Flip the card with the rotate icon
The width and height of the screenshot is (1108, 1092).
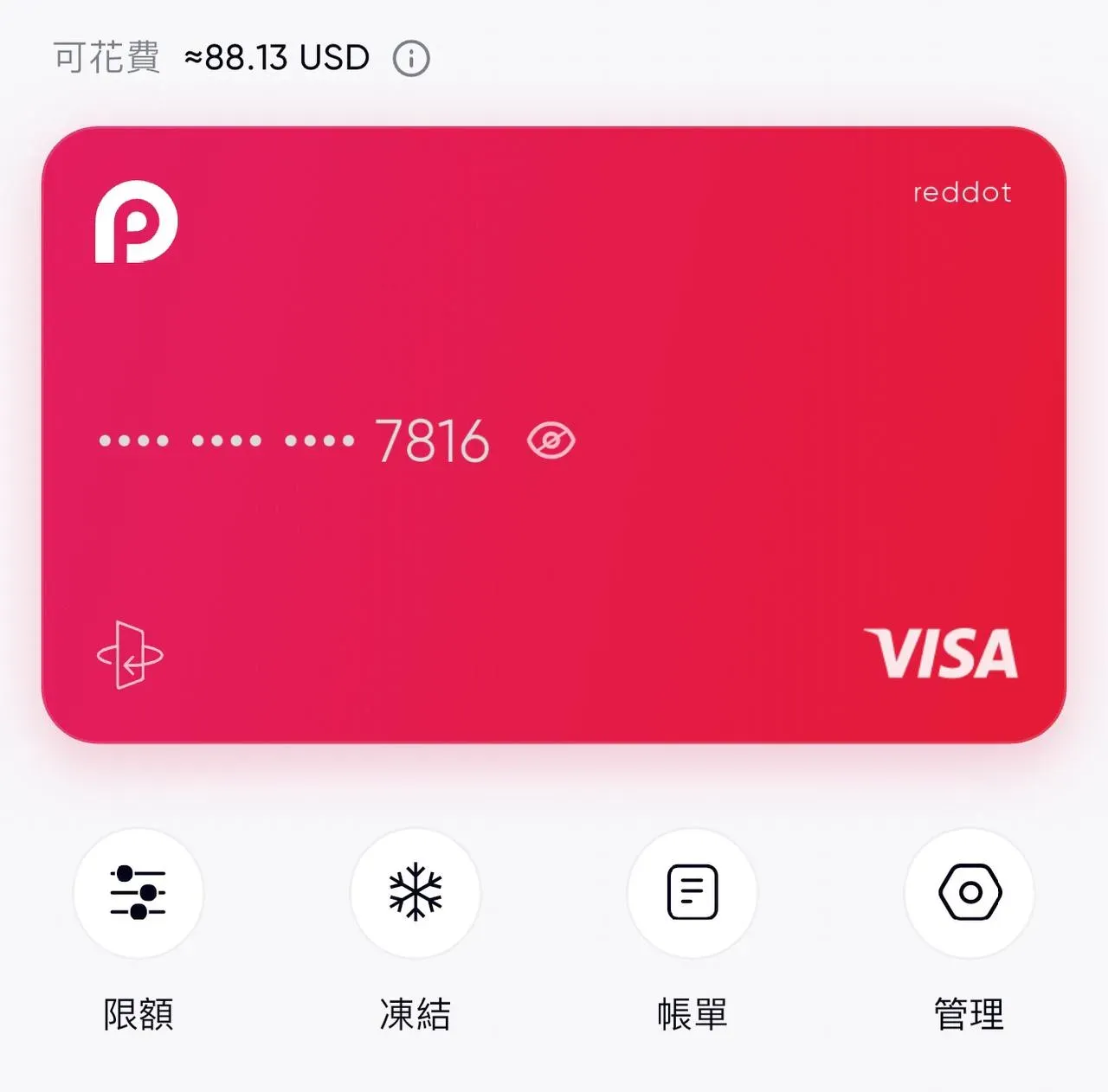pyautogui.click(x=130, y=655)
